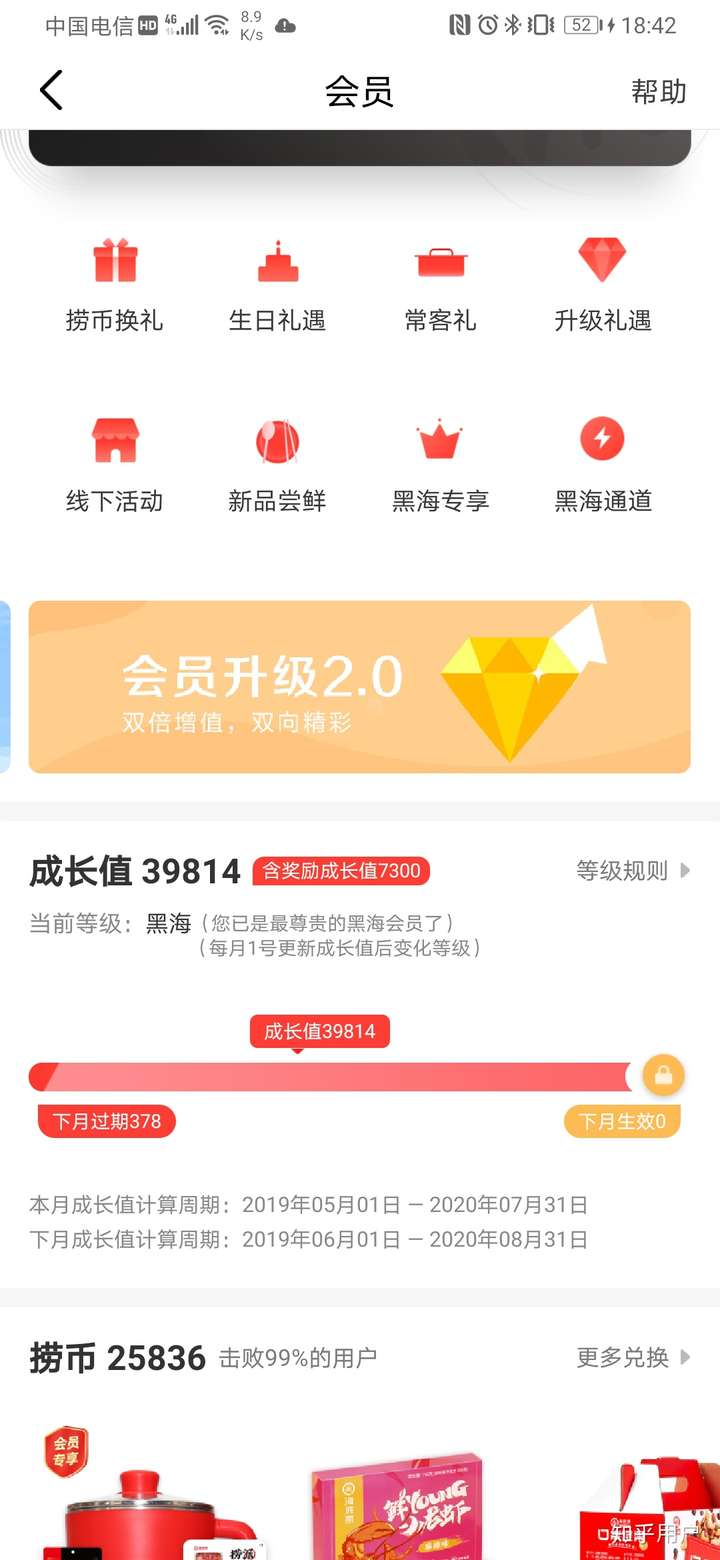This screenshot has width=720, height=1560.
Task: Open 帮助 help page
Action: pyautogui.click(x=658, y=92)
